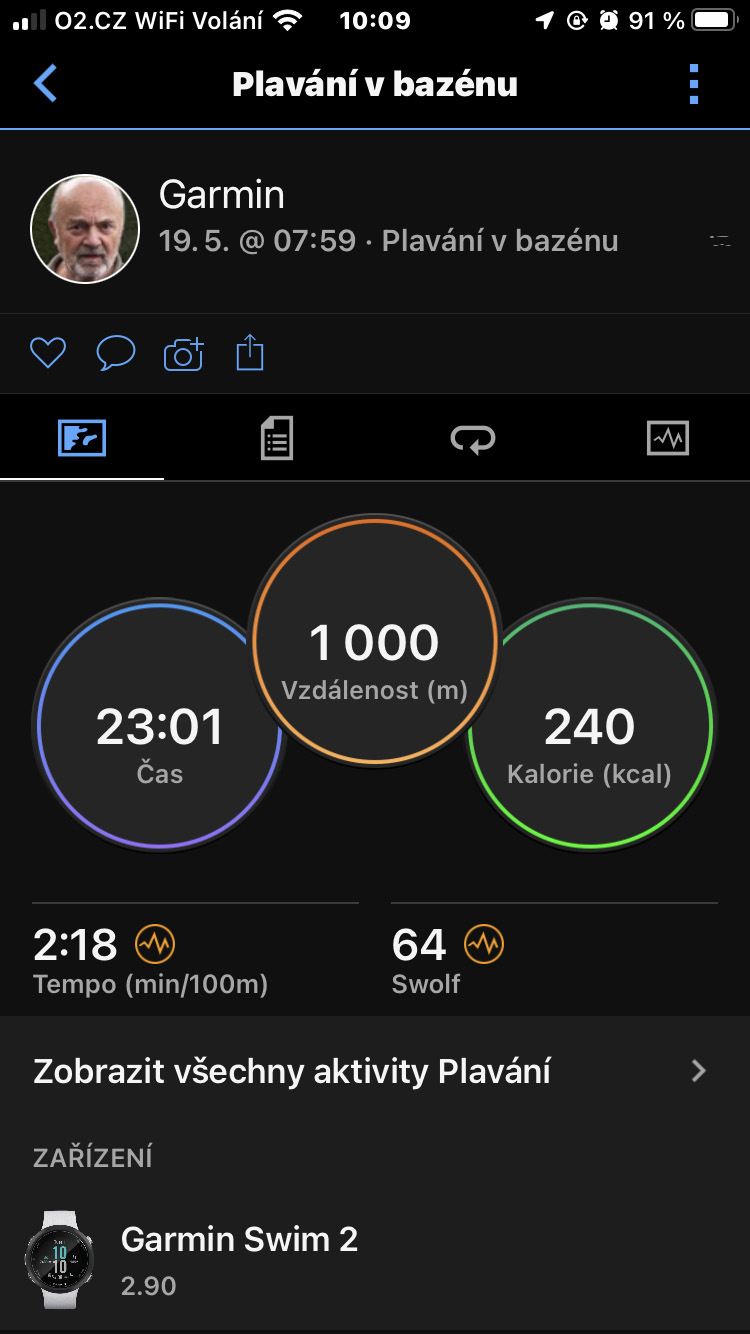Open comments via the speech bubble icon
Image resolution: width=750 pixels, height=1334 pixels.
tap(116, 353)
